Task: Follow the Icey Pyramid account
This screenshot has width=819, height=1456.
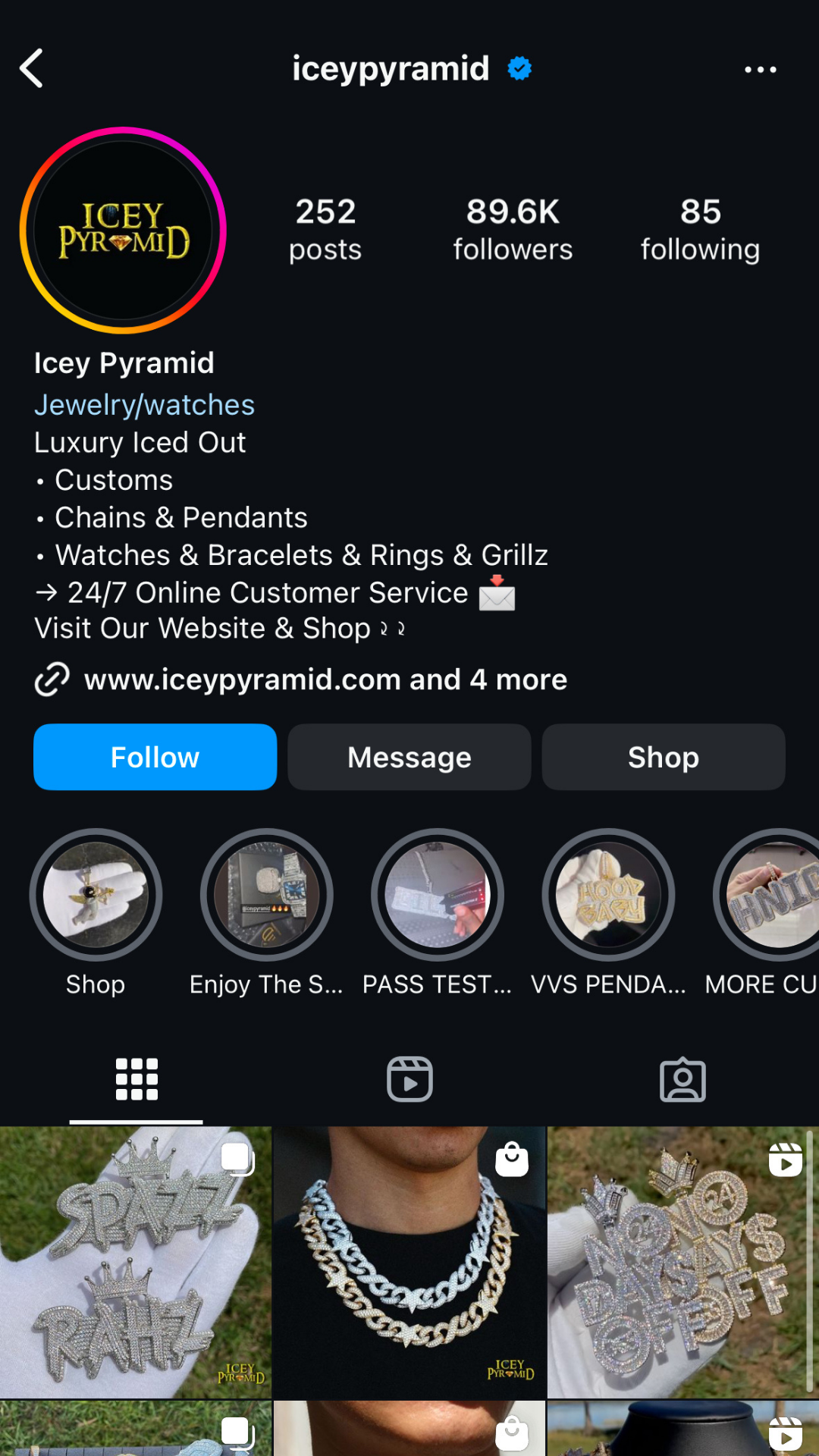Action: coord(155,757)
